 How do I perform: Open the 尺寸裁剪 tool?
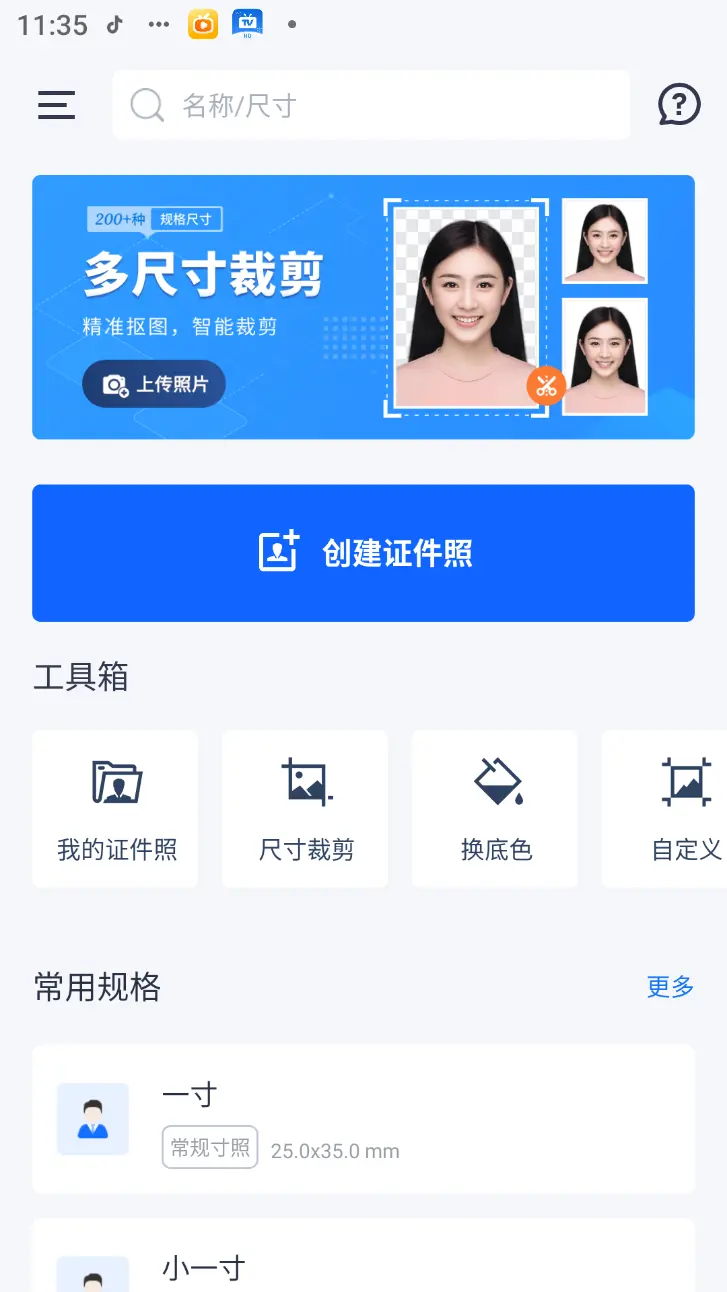305,808
